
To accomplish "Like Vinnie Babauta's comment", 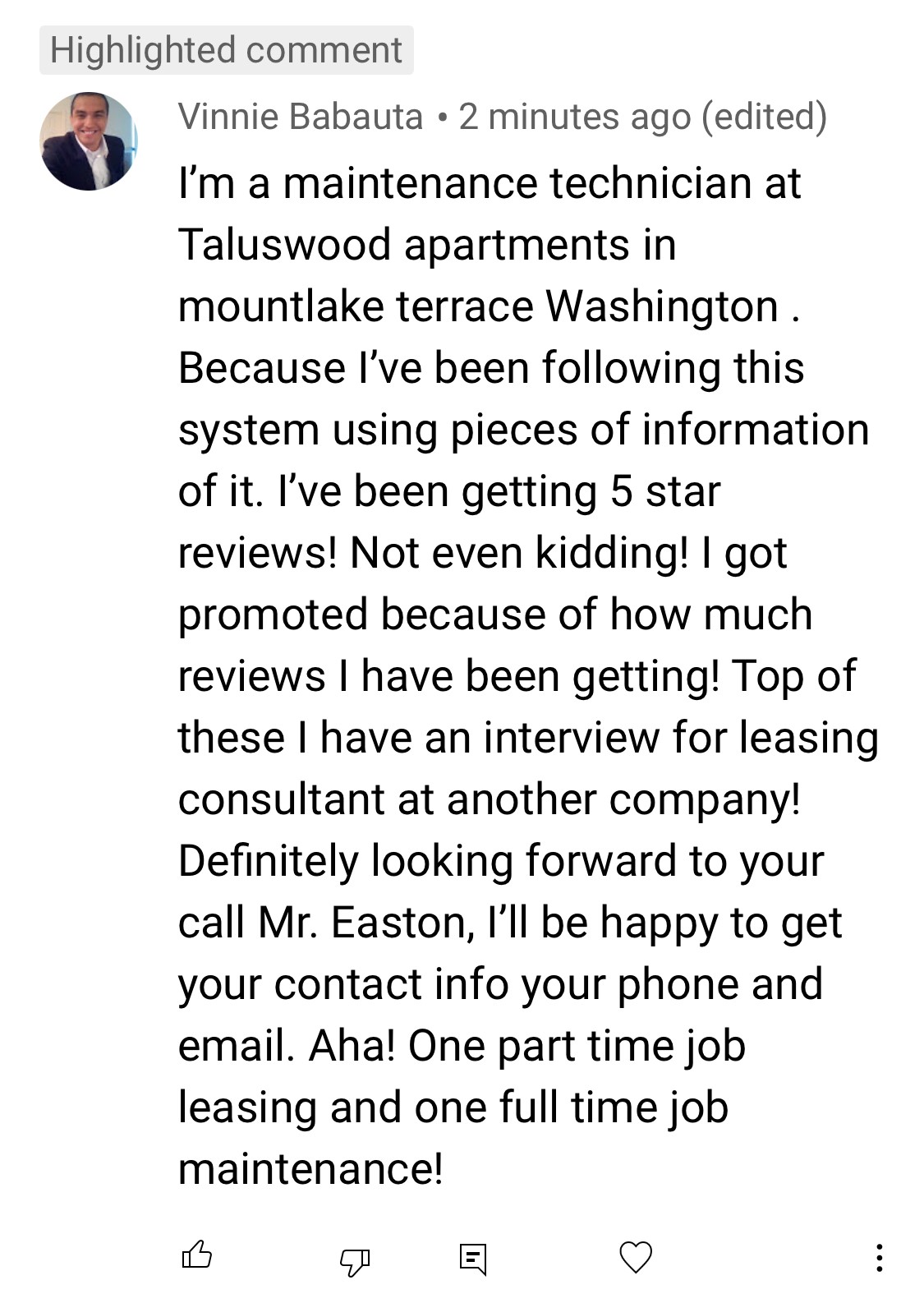I will 196,1255.
